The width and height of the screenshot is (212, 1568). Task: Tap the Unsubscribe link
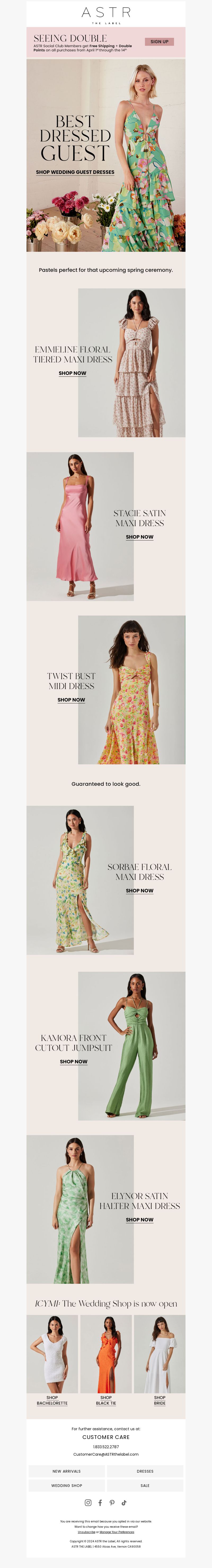point(86,1531)
